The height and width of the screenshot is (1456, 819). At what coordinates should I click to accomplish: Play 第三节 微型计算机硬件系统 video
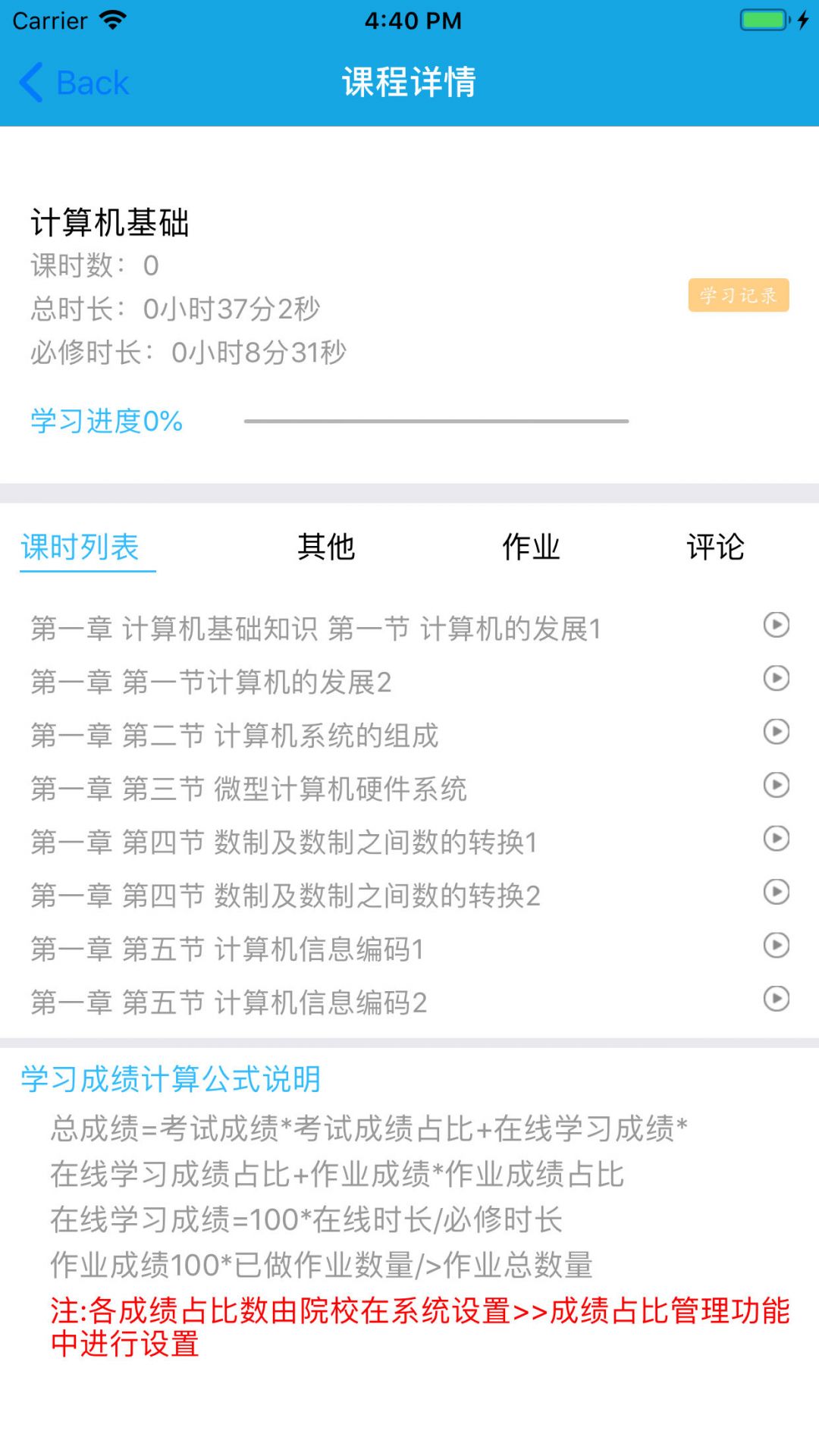coord(776,785)
